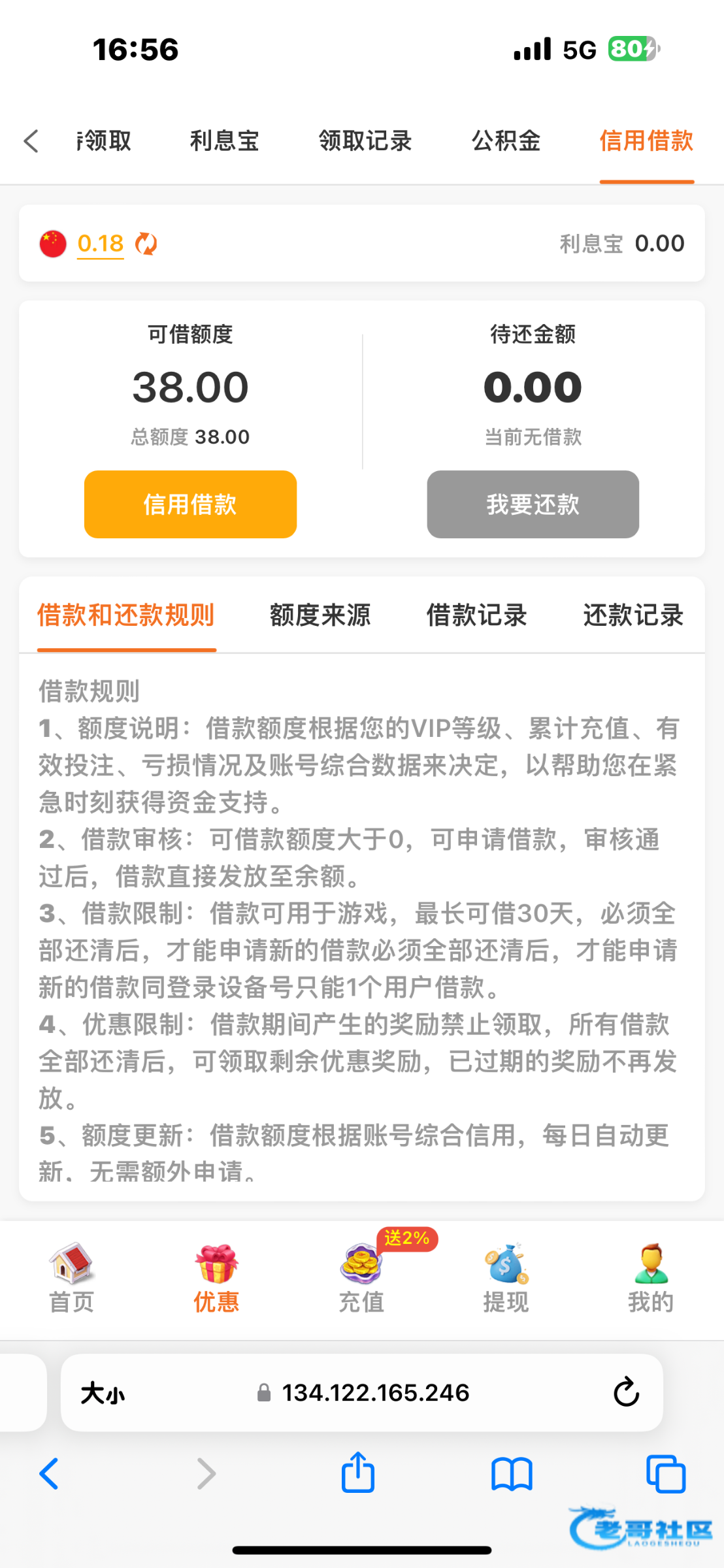724x1568 pixels.
Task: Show open Safari tabs
Action: coord(665,1474)
